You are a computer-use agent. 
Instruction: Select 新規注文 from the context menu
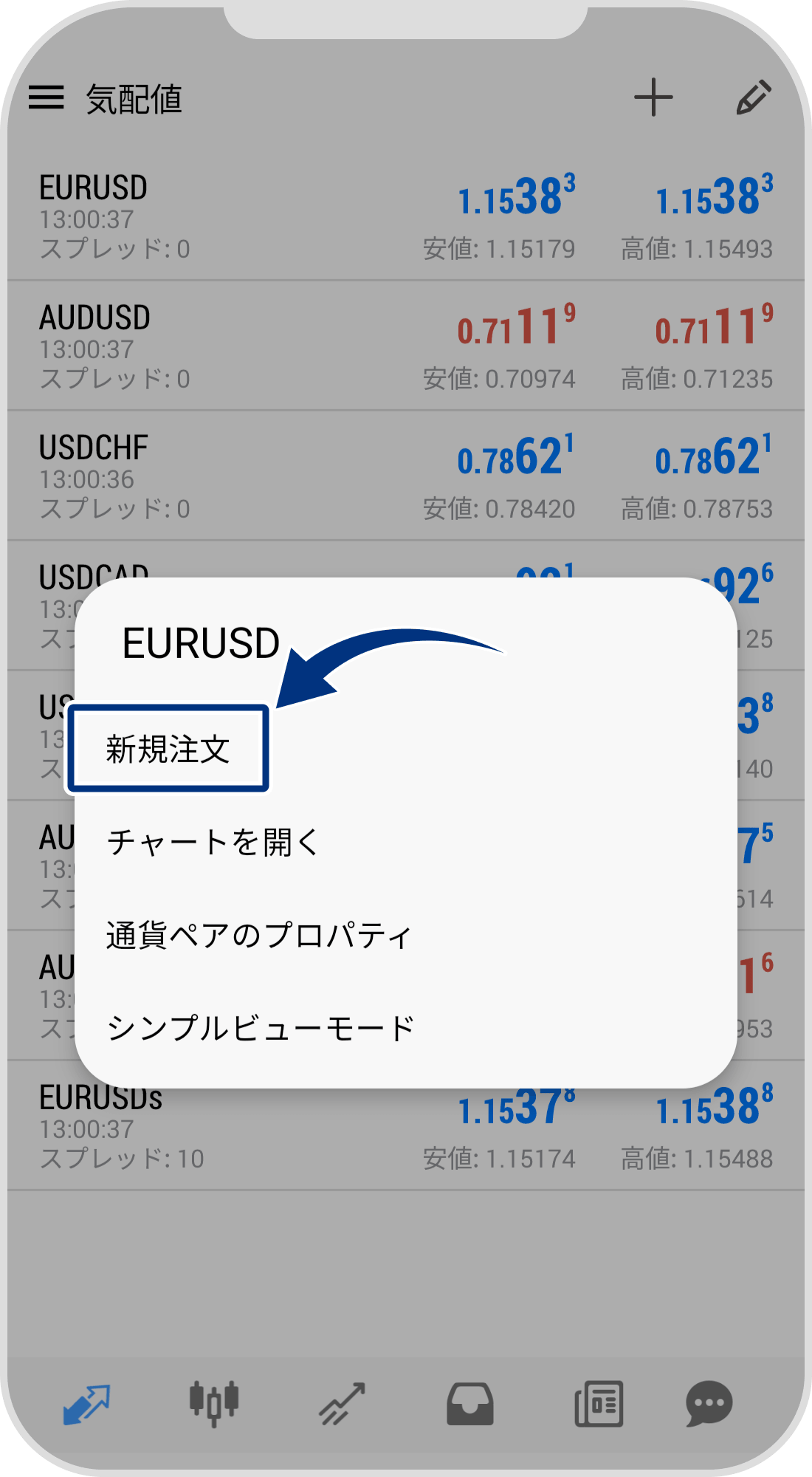click(168, 748)
